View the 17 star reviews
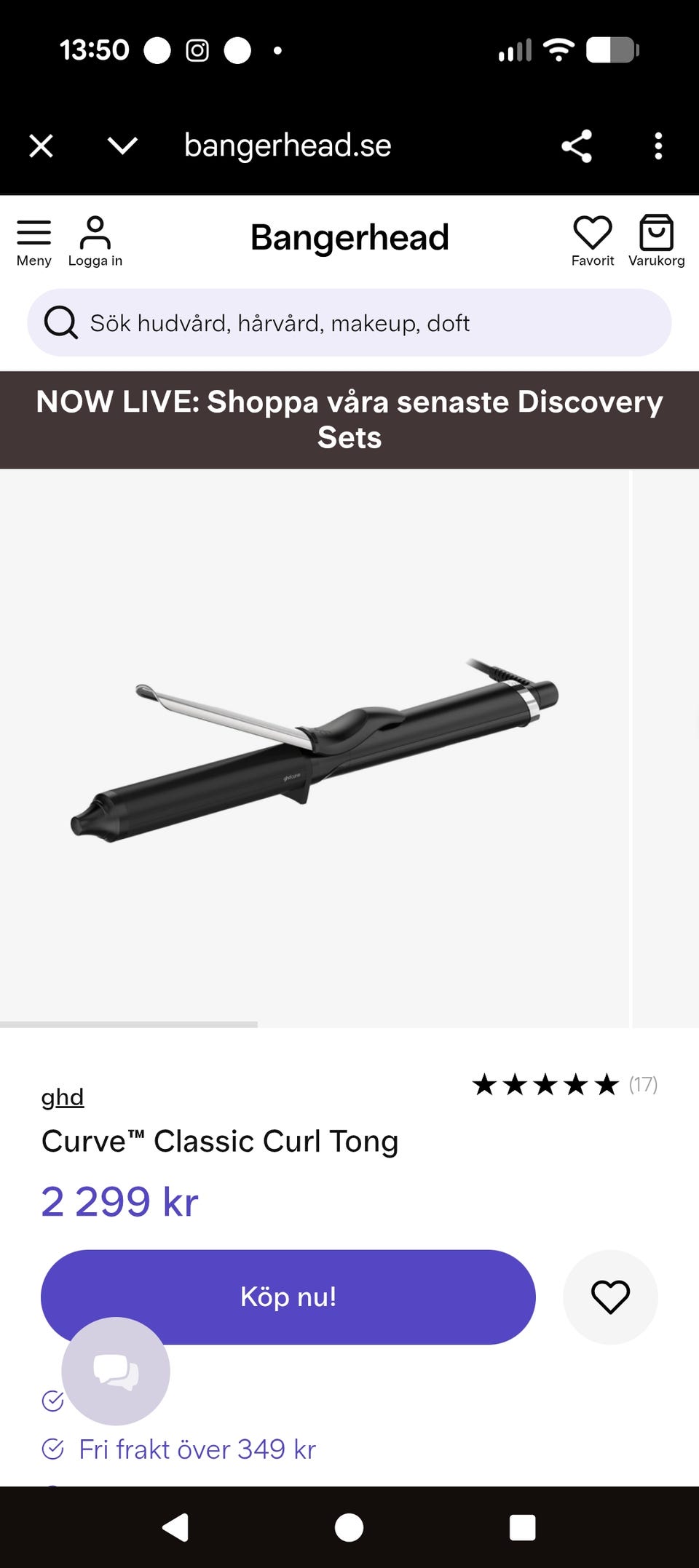The width and height of the screenshot is (699, 1568). click(565, 1085)
